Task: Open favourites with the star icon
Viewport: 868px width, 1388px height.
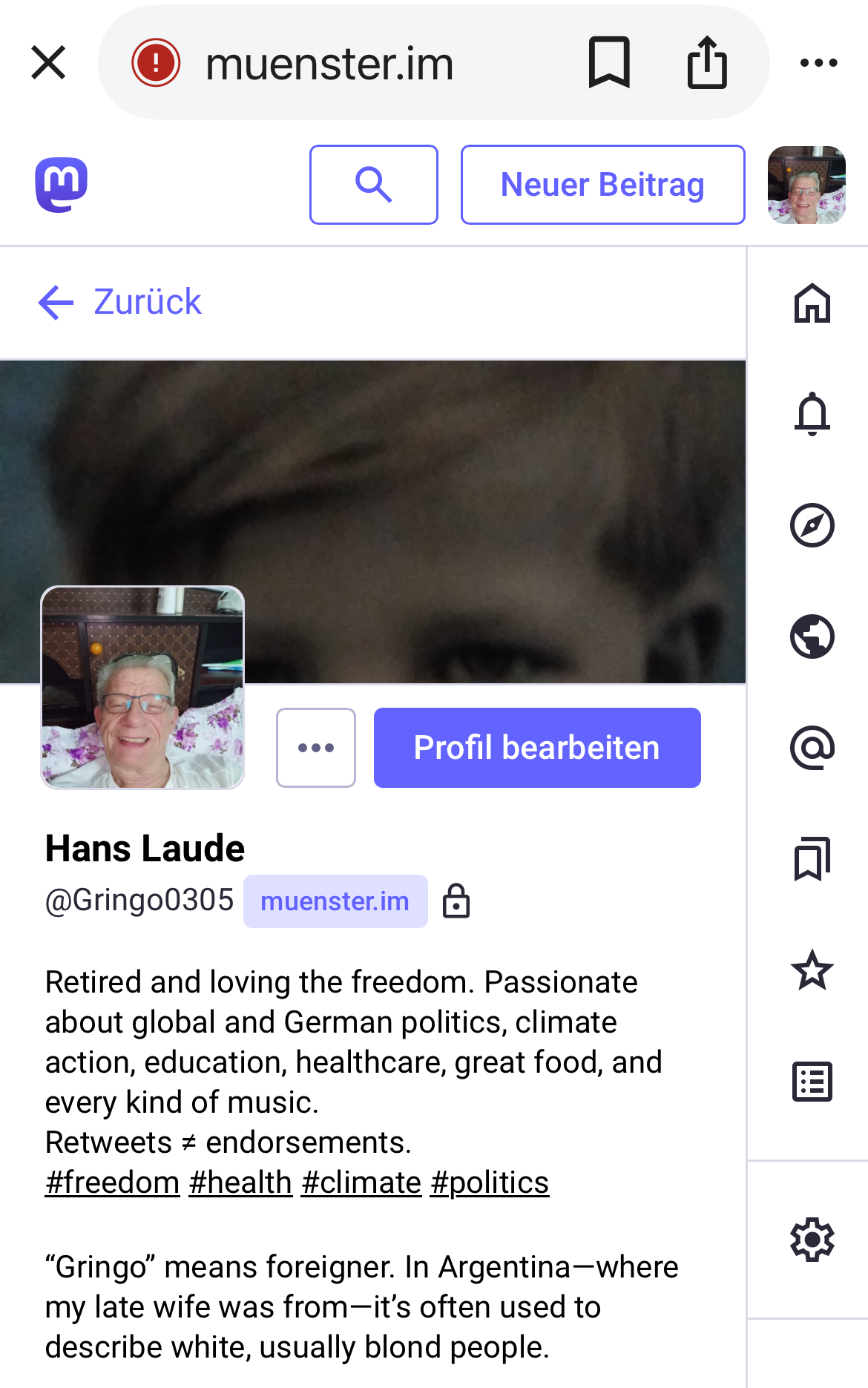Action: pyautogui.click(x=812, y=970)
